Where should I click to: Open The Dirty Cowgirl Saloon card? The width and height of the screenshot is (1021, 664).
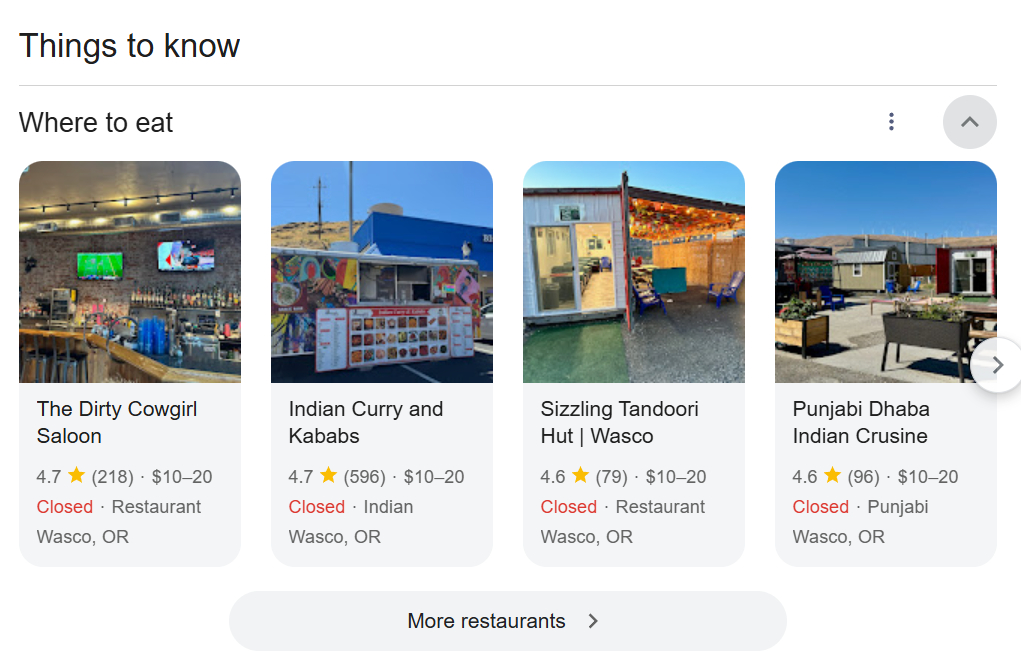[130, 422]
